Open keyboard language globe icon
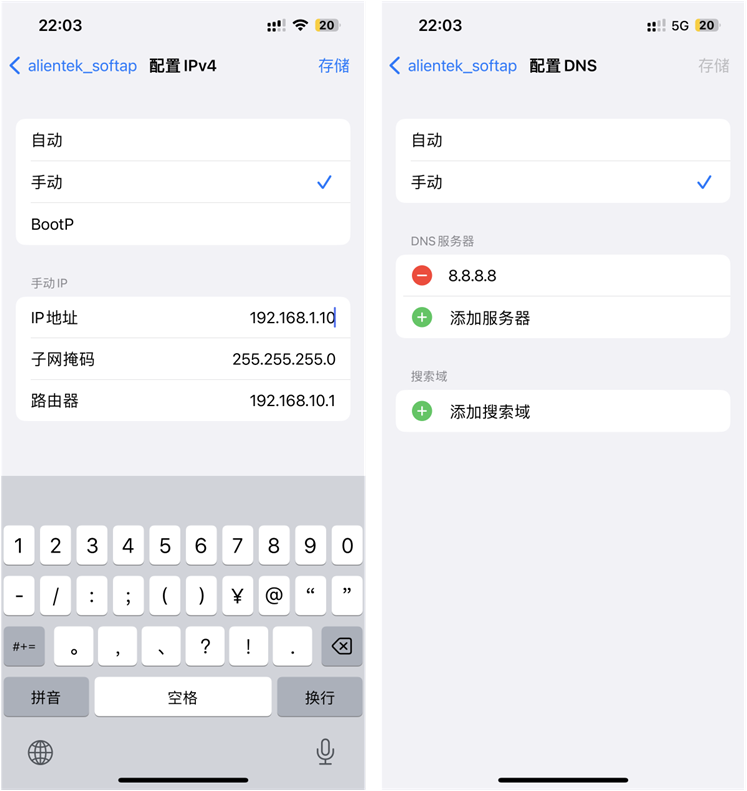Screen dimensions: 747x791 40,752
